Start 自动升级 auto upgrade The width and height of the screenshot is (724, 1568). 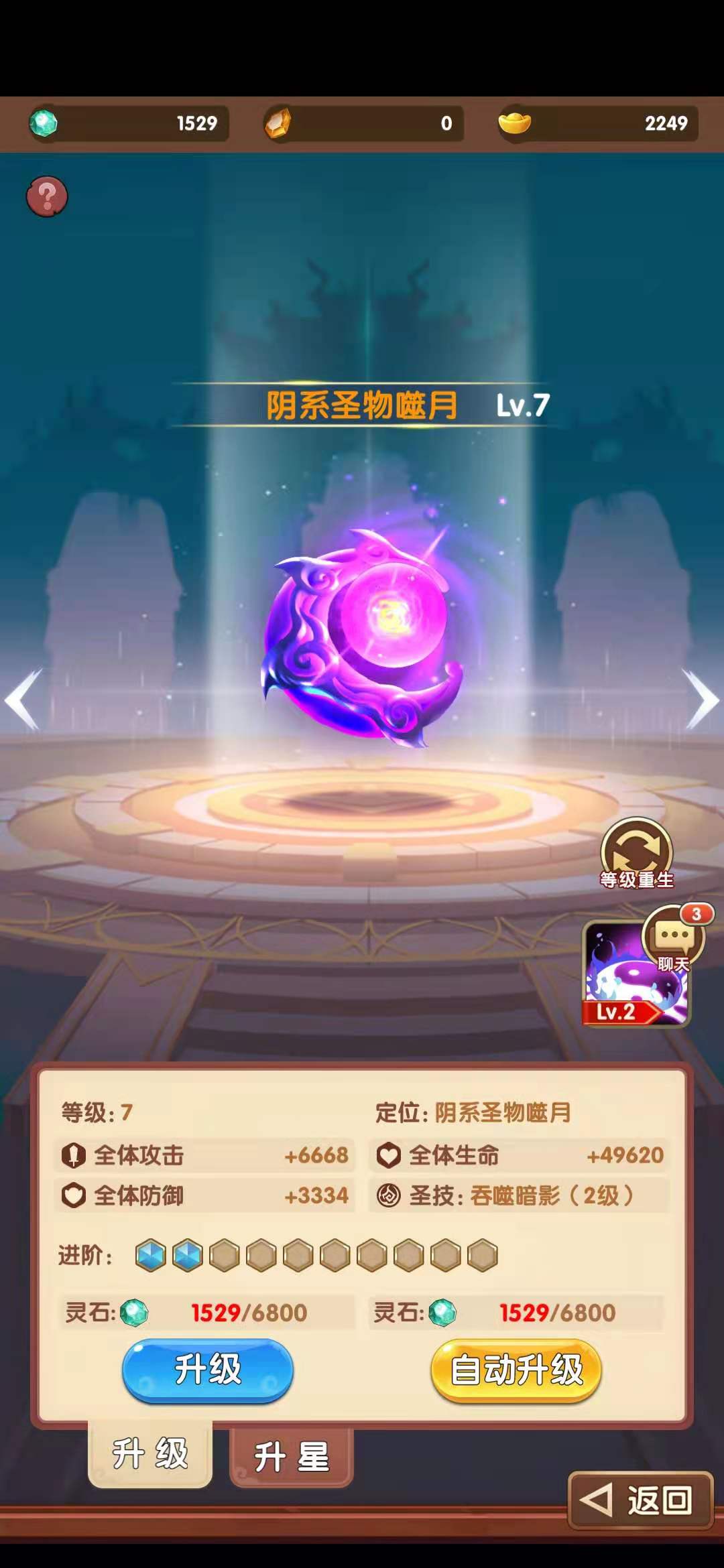(516, 1370)
